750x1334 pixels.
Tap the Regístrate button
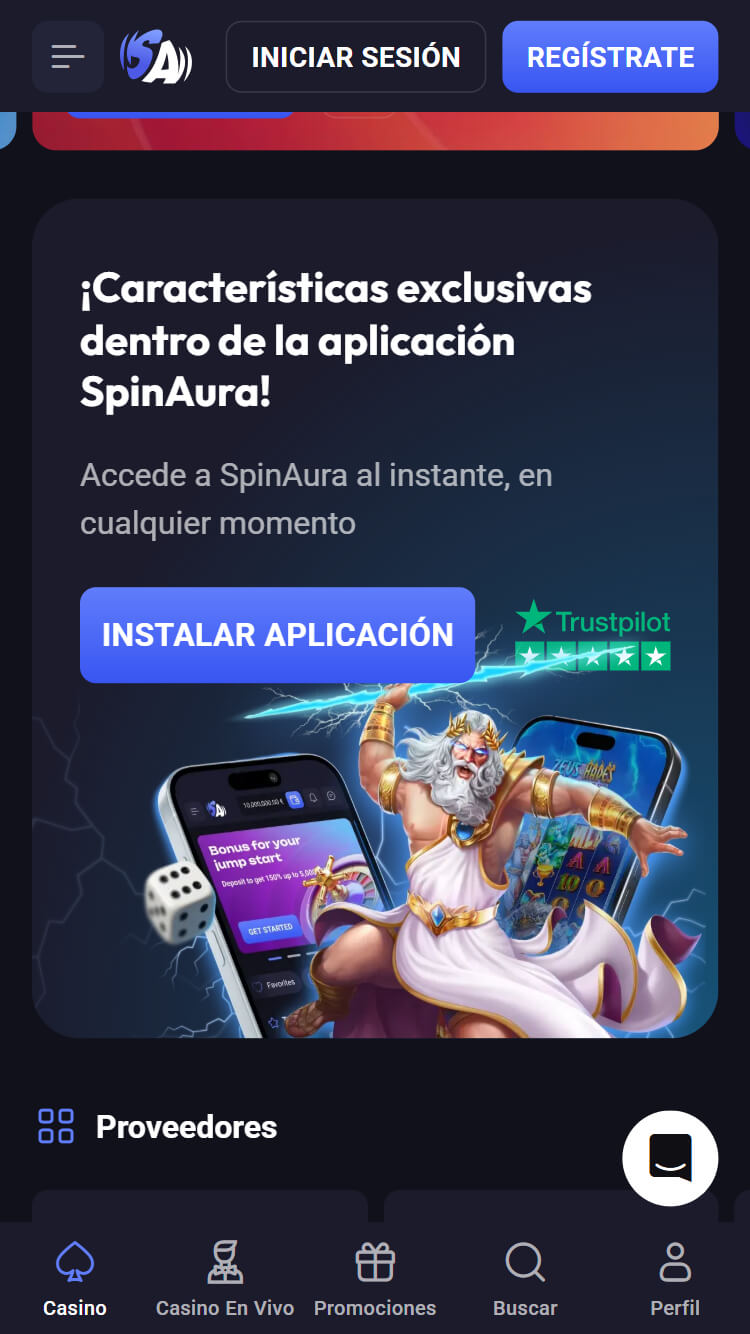point(610,57)
